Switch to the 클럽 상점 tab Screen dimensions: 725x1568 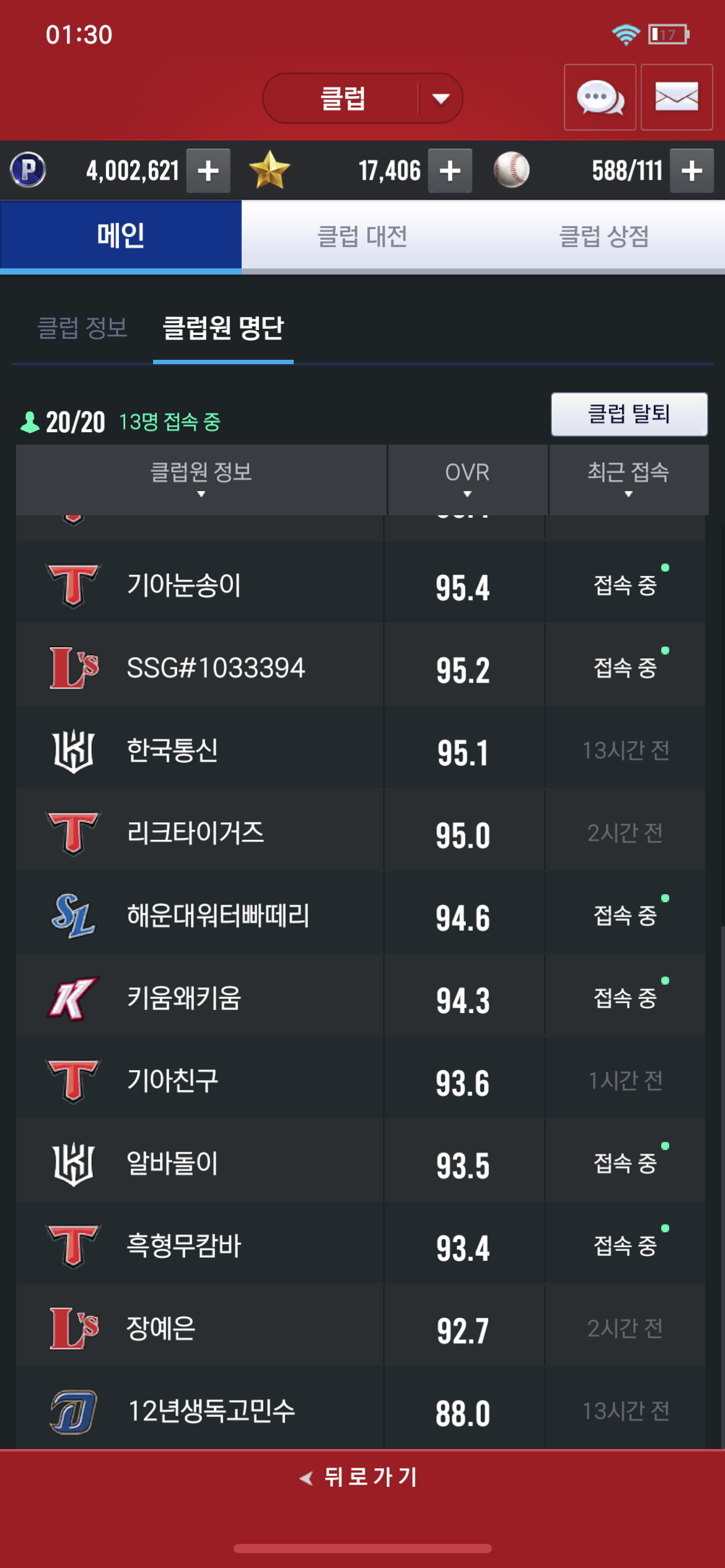coord(604,236)
